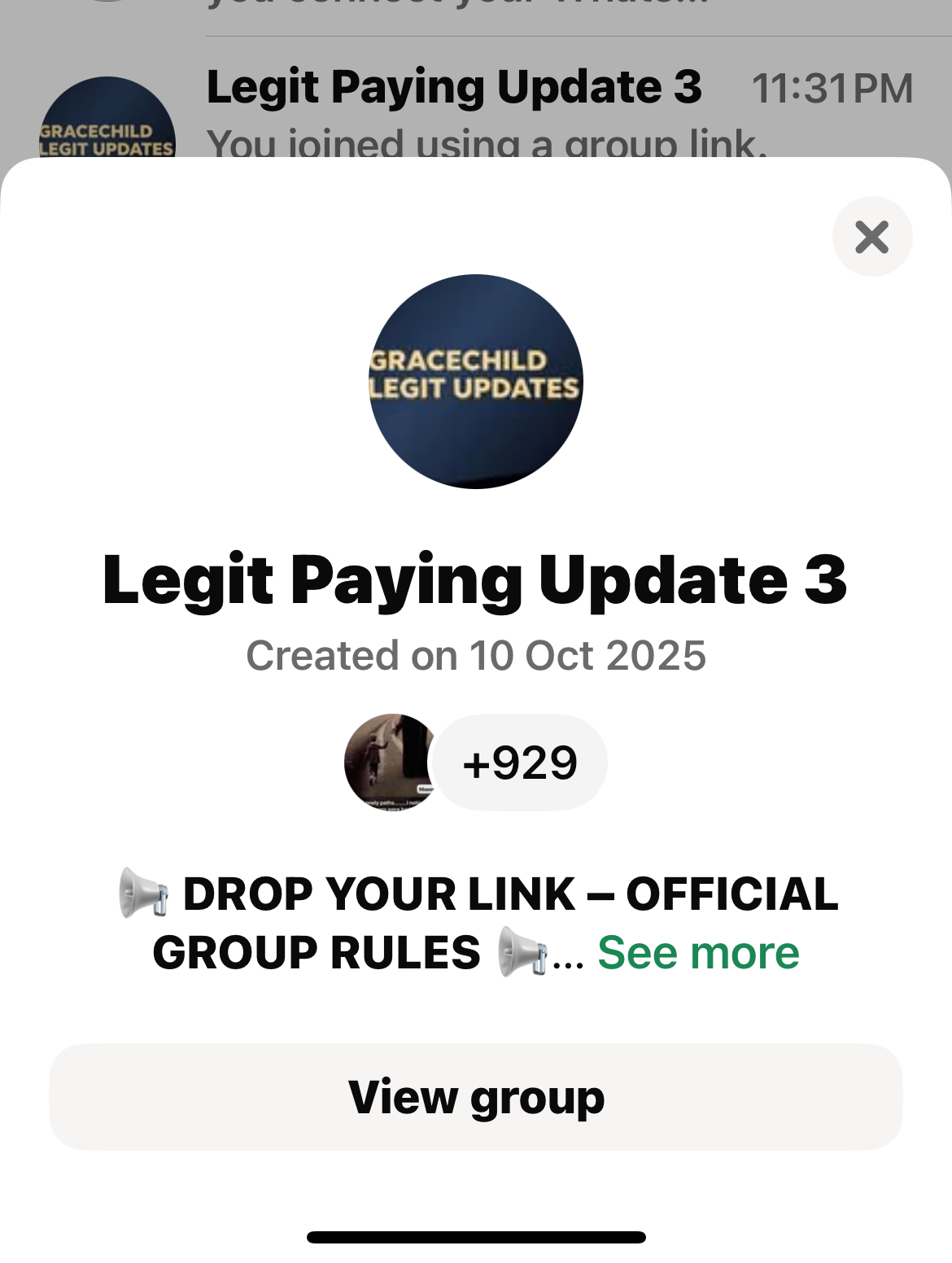Tap the View group button

(476, 1096)
